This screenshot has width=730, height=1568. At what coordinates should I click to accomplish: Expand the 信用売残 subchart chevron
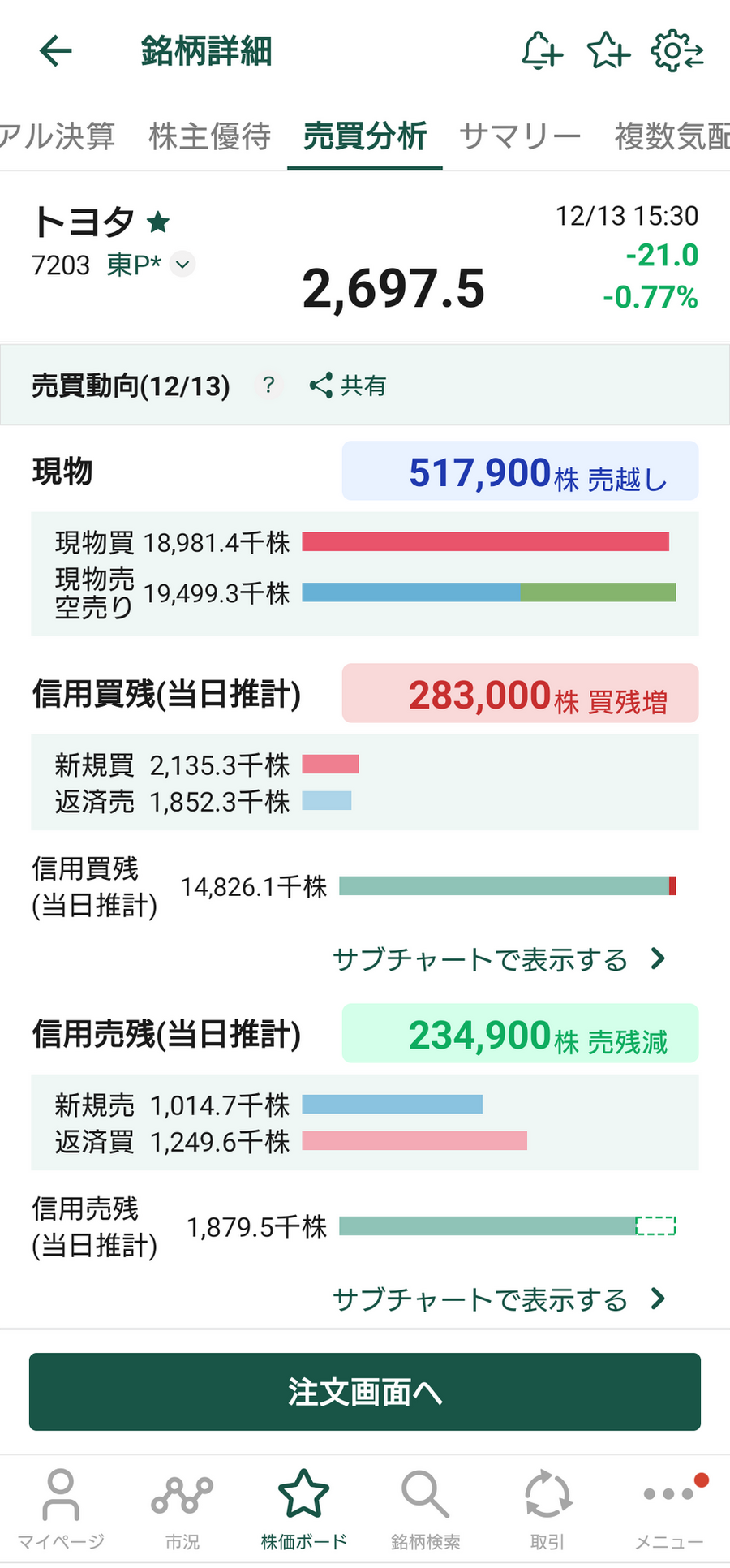[657, 1299]
